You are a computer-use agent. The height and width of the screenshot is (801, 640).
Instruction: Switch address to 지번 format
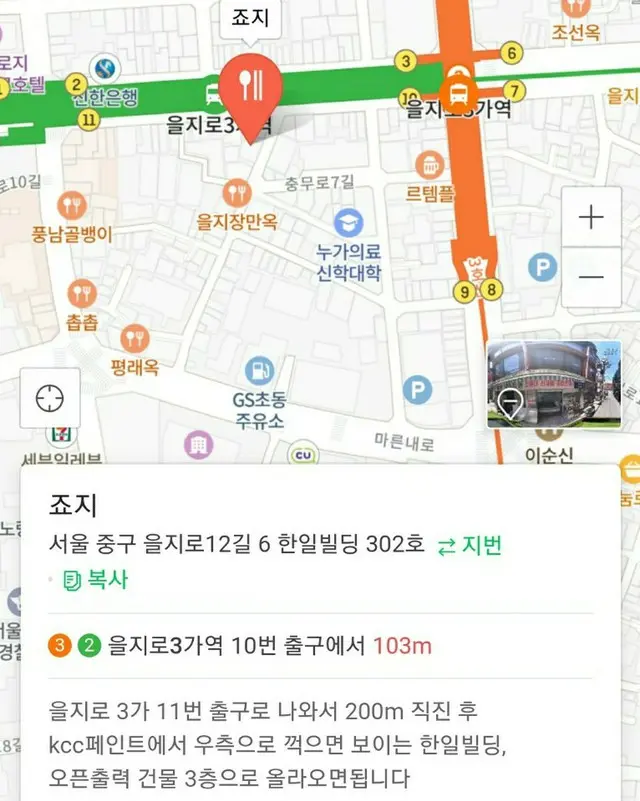[x=470, y=546]
